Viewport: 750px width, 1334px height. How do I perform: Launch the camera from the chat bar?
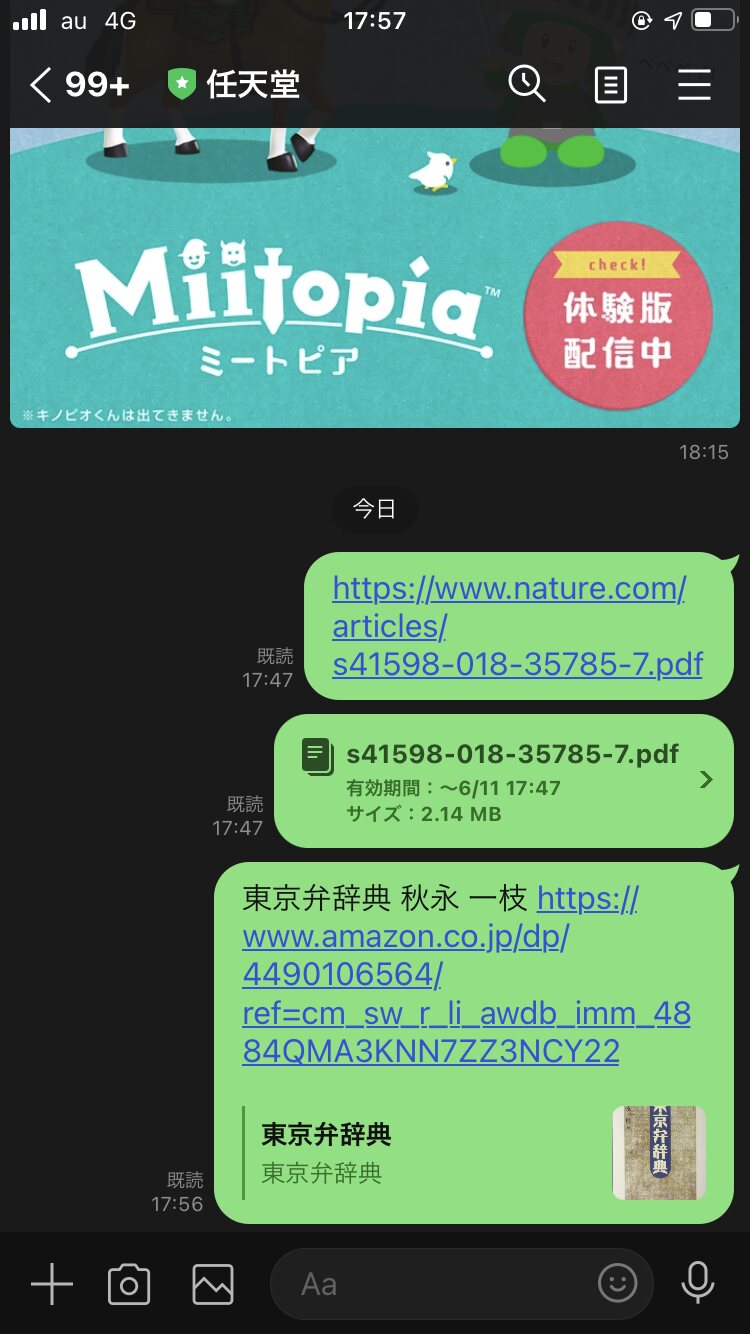pyautogui.click(x=129, y=1284)
